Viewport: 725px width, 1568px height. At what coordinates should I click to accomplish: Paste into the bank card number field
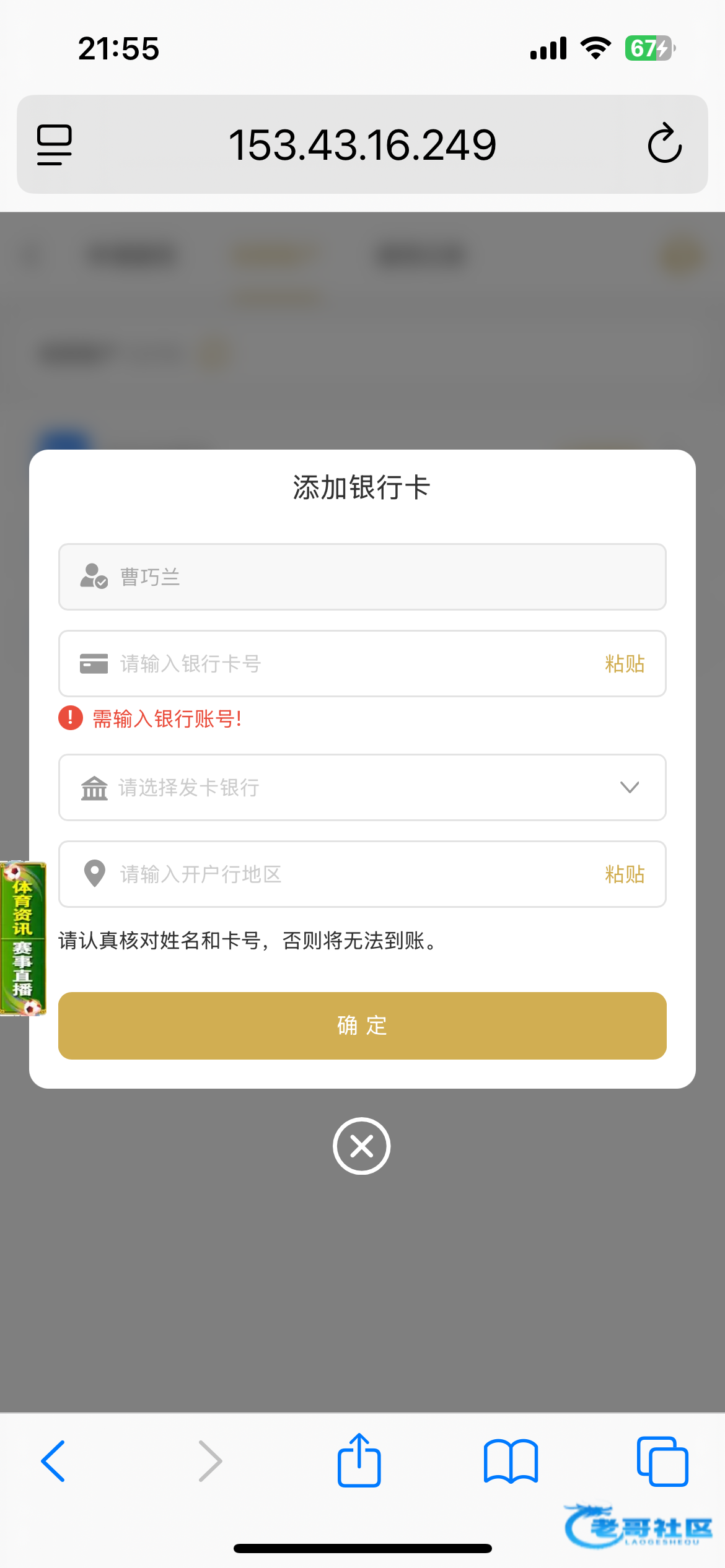tap(625, 664)
